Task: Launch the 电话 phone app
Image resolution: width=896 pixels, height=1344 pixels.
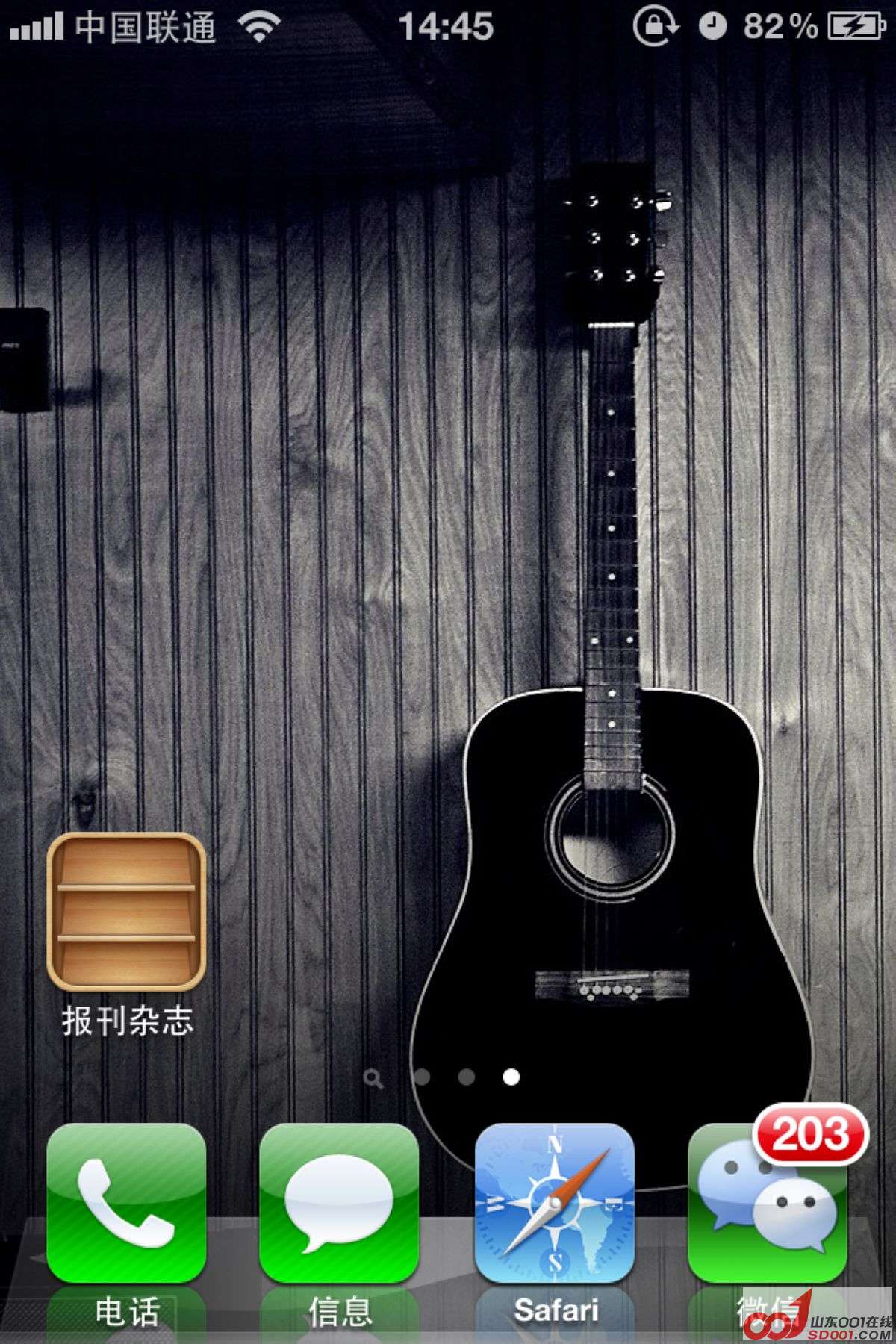Action: 126,1204
